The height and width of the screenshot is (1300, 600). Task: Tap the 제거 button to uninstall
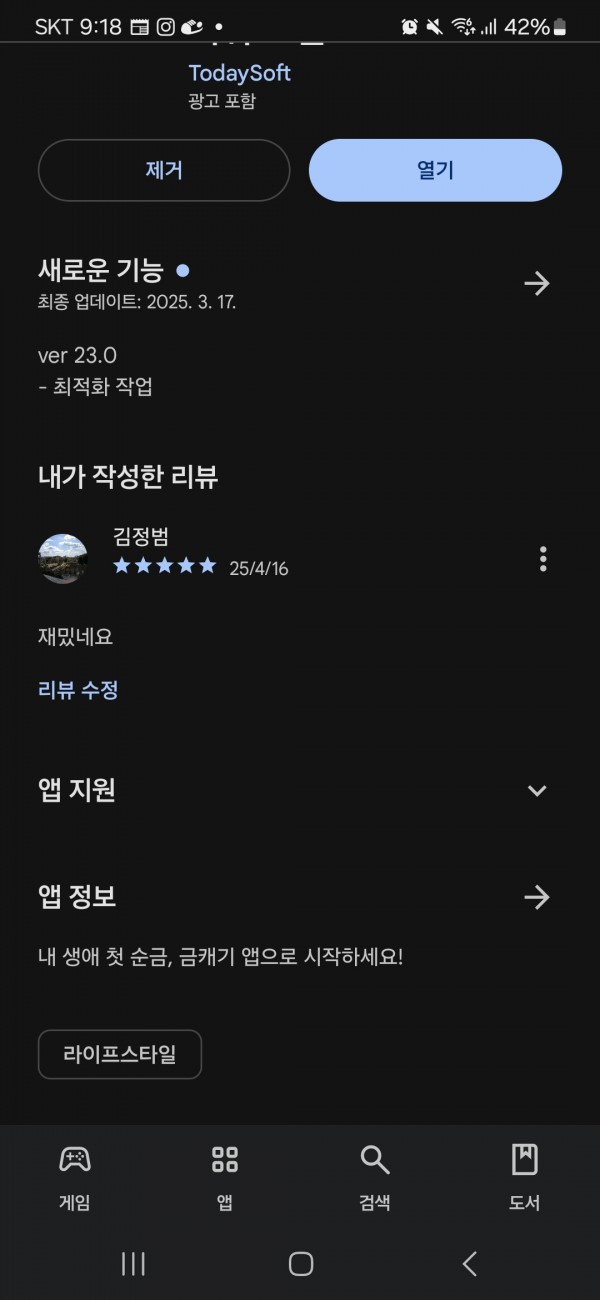164,170
